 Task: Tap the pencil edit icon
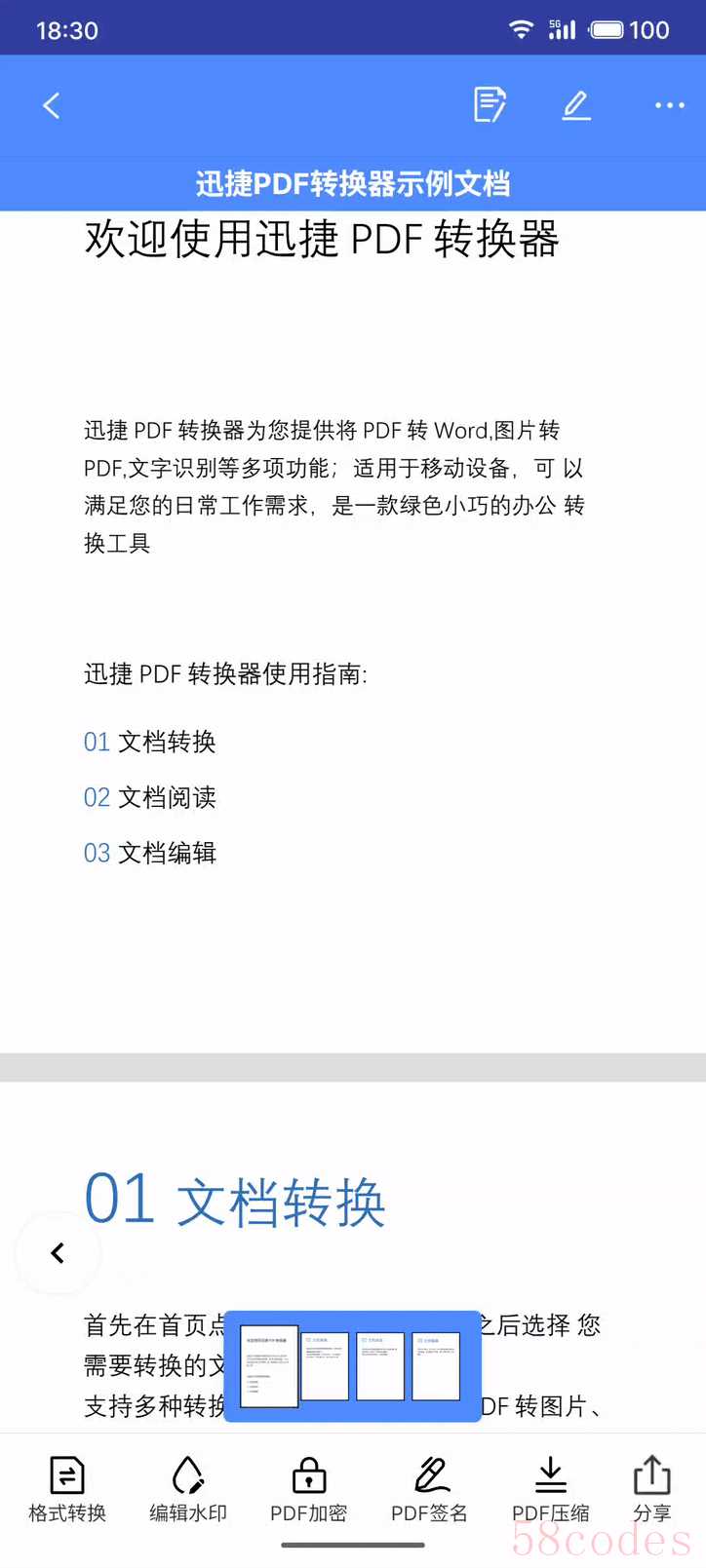576,105
